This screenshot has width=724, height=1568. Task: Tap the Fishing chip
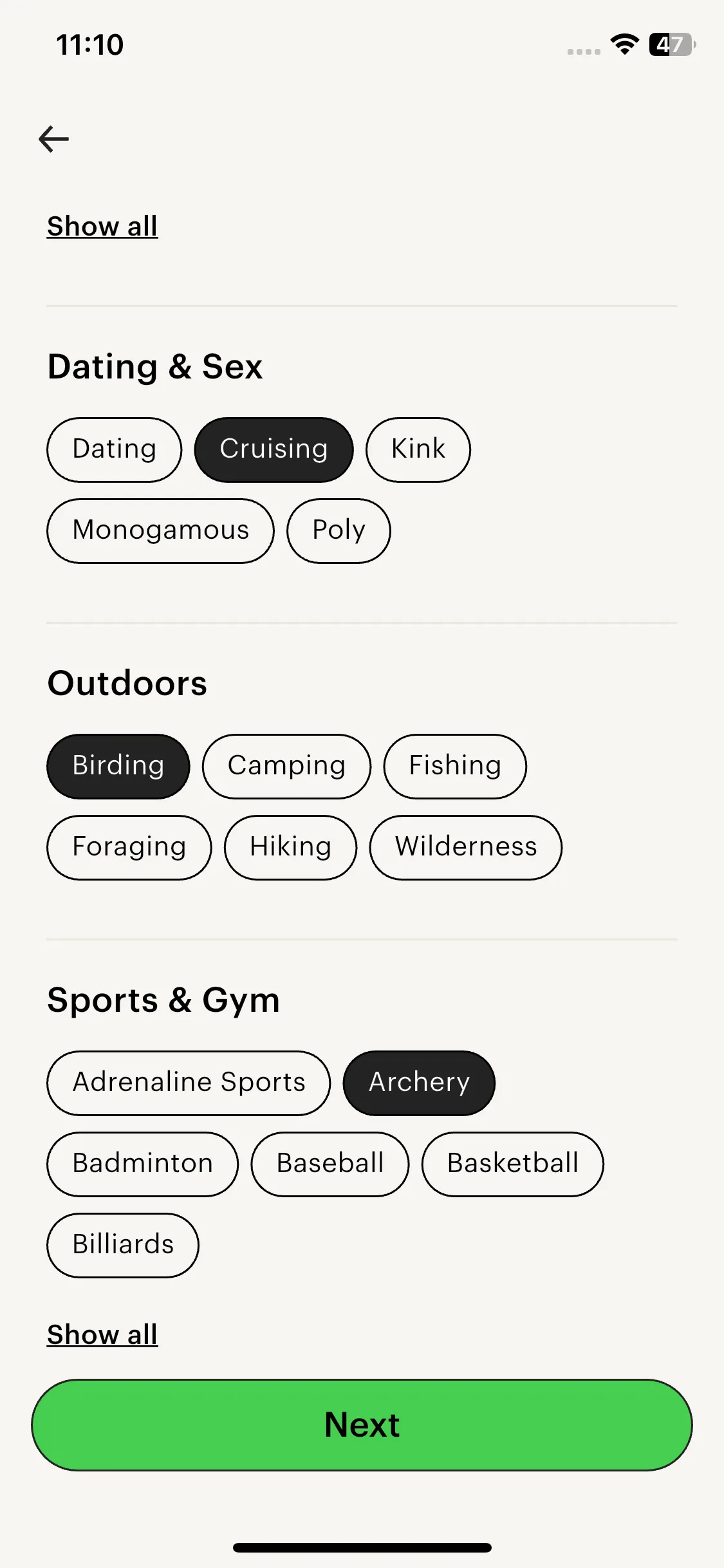(455, 766)
